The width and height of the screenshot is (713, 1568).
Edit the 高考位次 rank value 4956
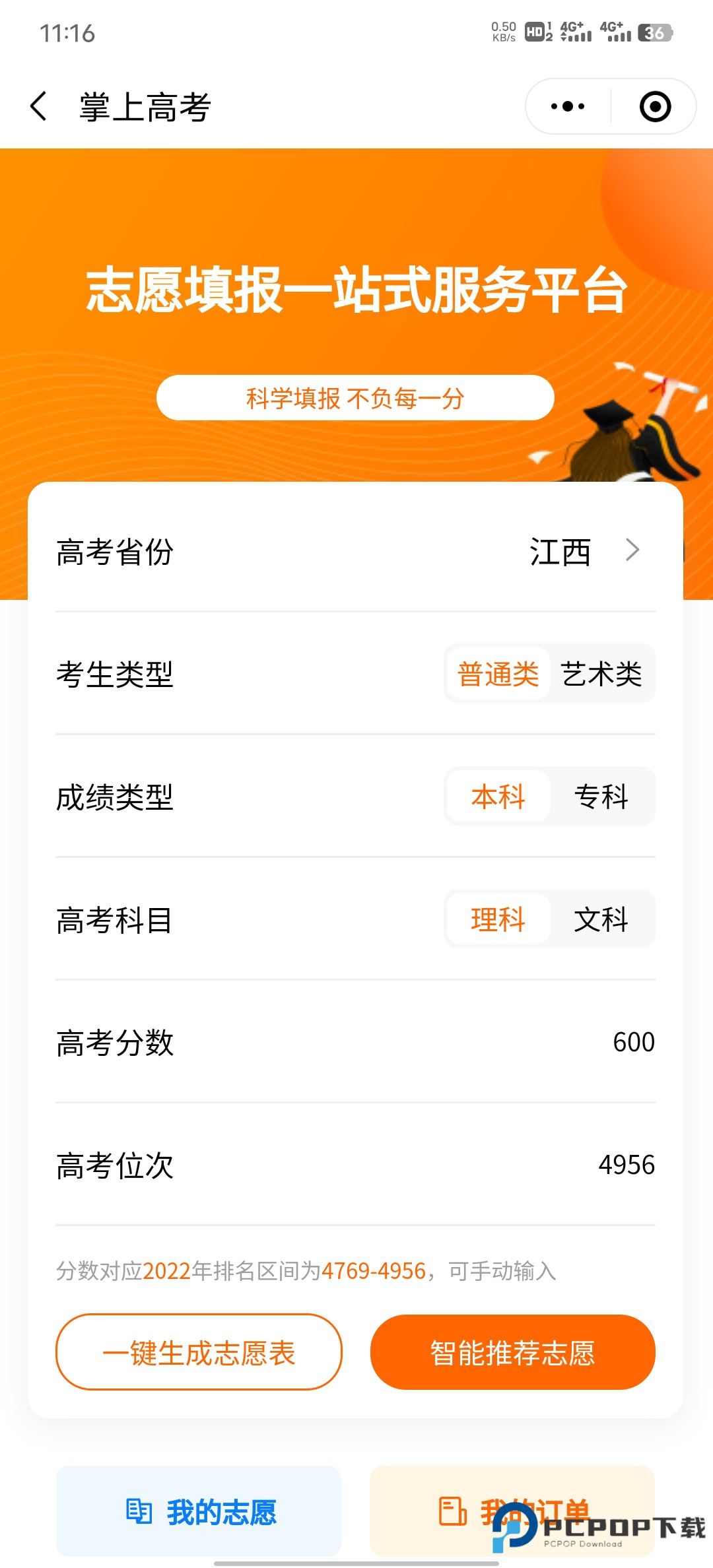coord(627,1165)
